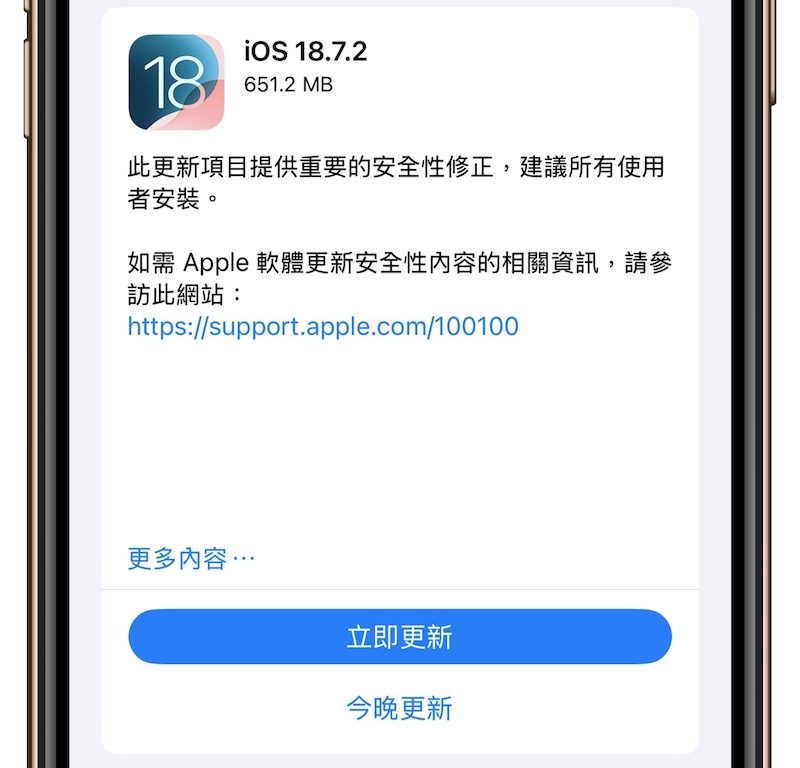
Task: Choose 今晚更新 to update tonight
Action: coord(399,709)
